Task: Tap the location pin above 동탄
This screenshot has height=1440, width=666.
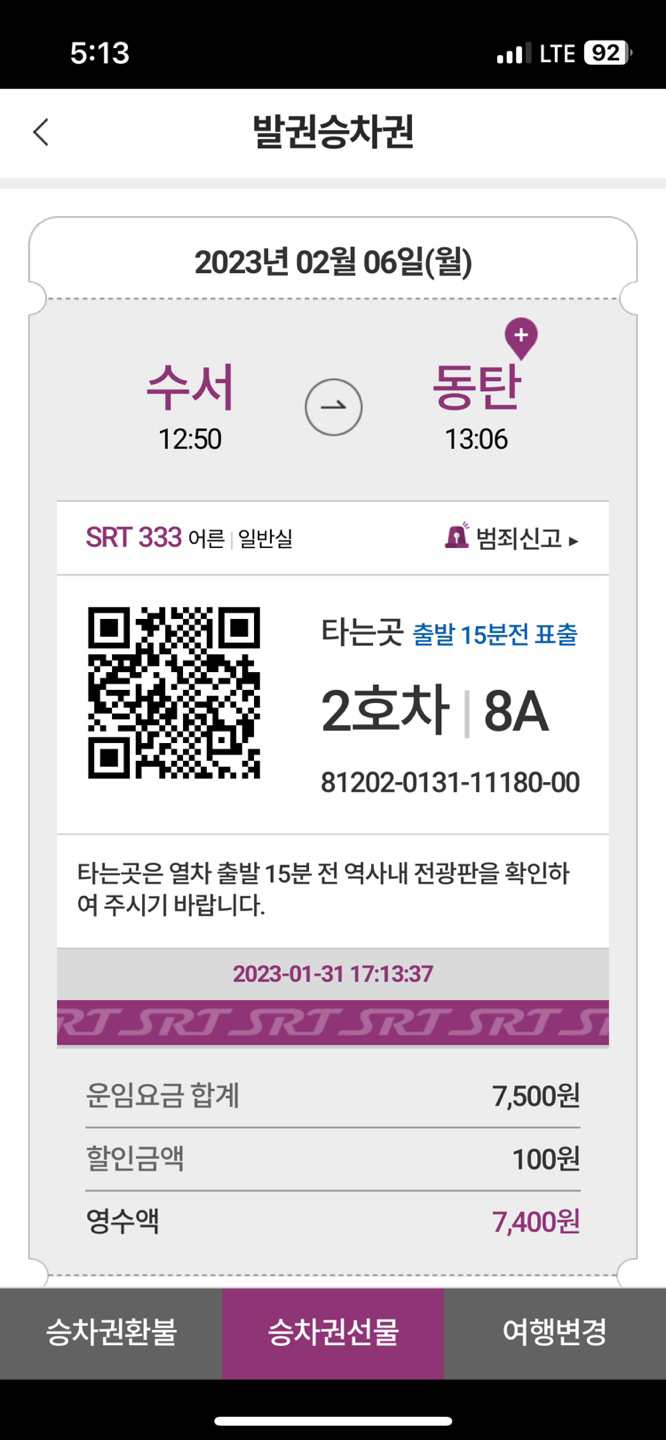Action: pos(521,338)
